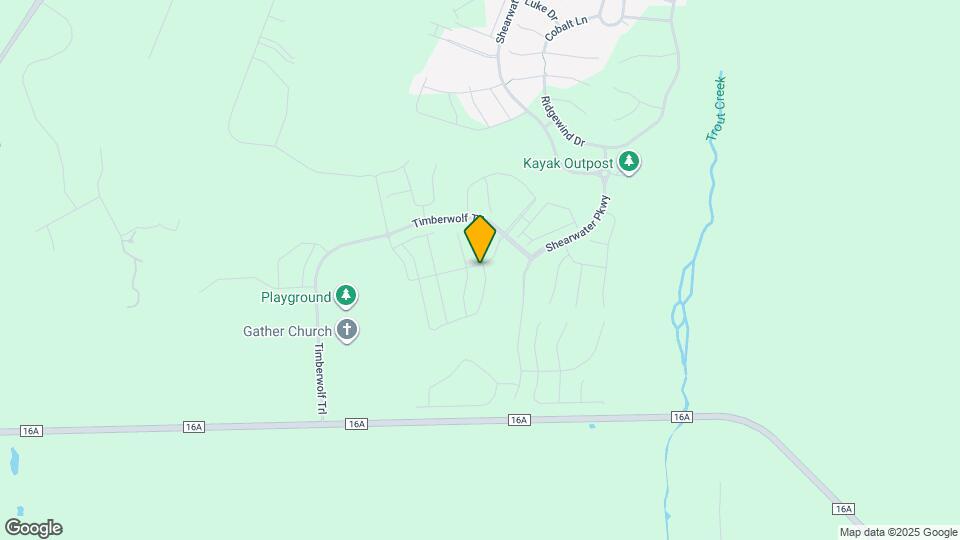Open the Kayak Outpost place pin
960x540 pixels.
point(628,162)
